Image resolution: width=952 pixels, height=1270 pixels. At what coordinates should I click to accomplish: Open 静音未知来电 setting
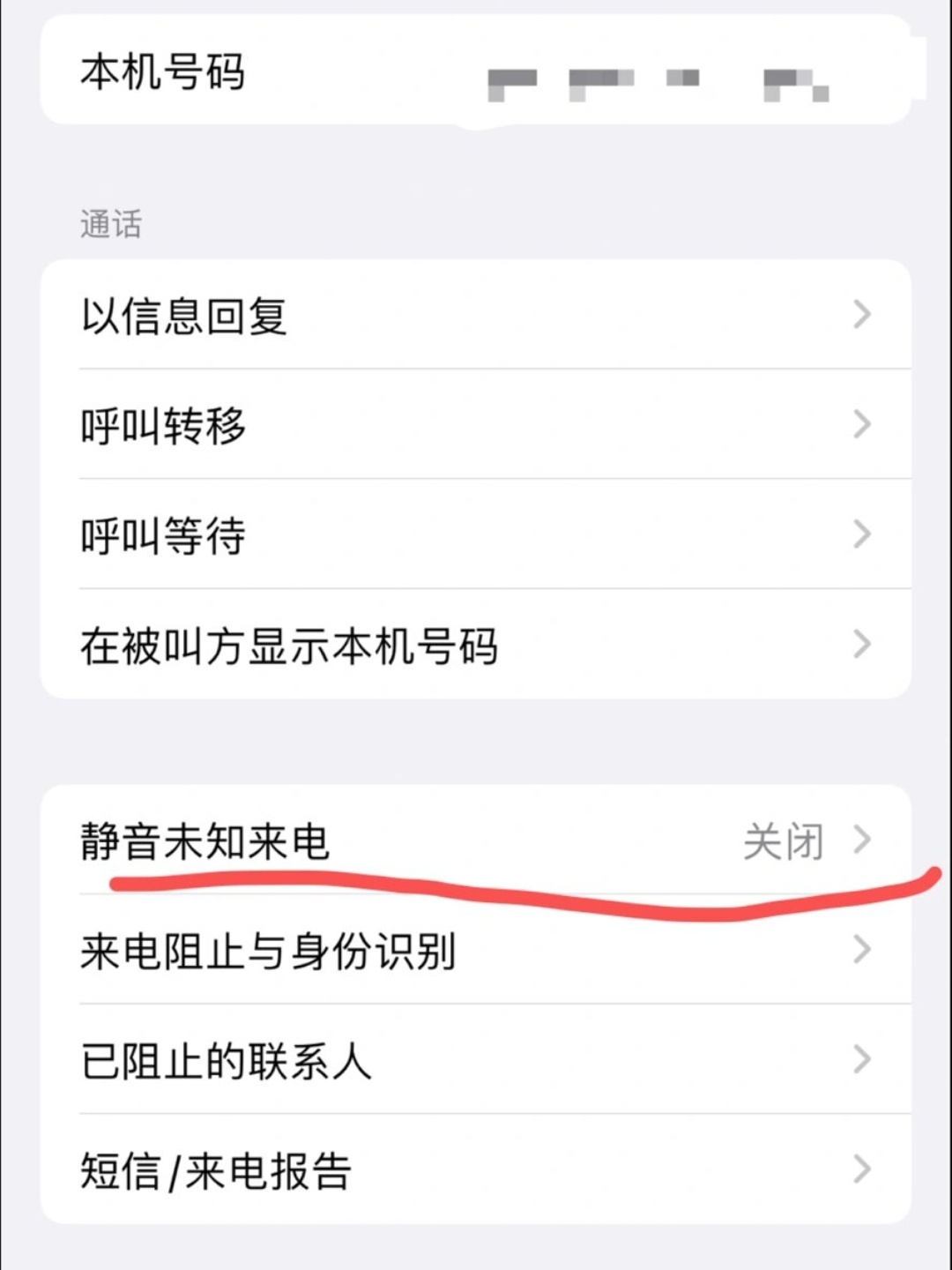(x=476, y=840)
